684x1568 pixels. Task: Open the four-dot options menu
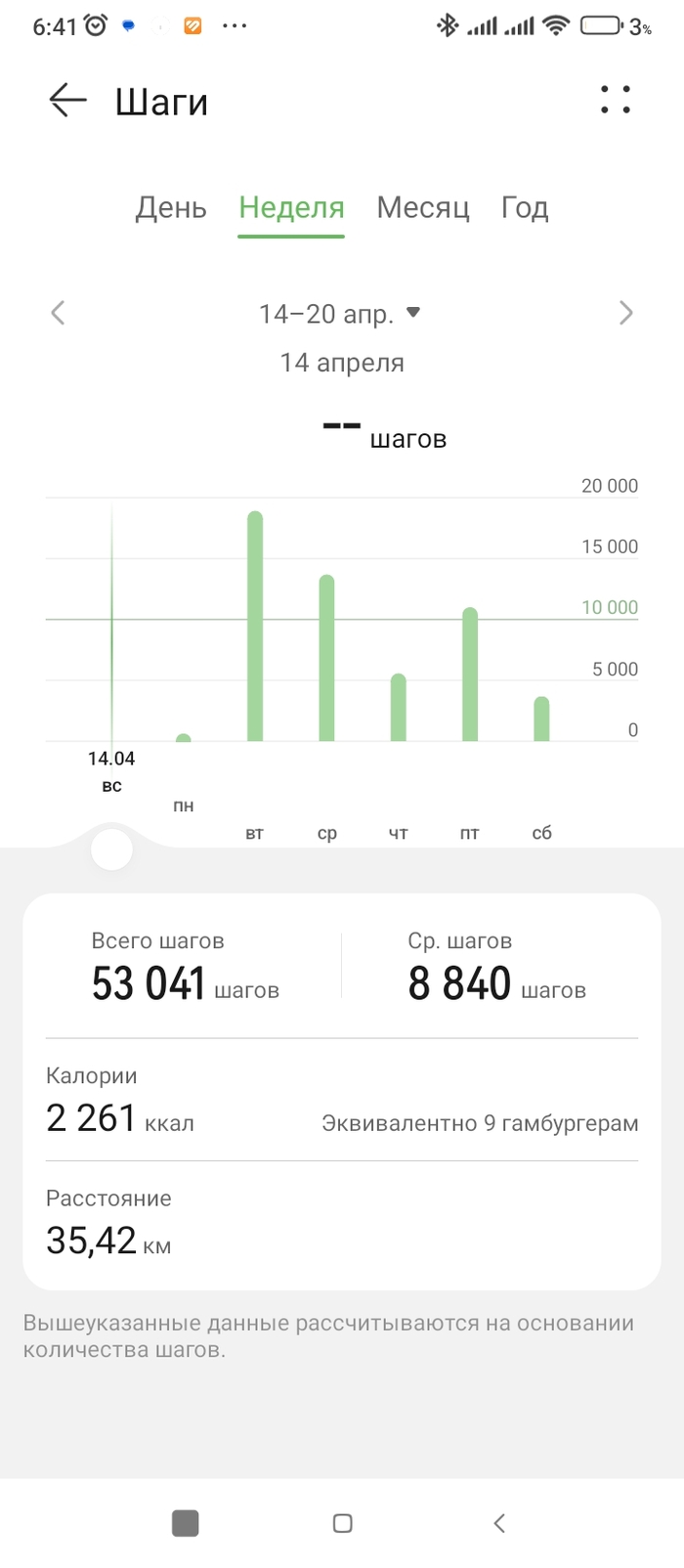(616, 100)
